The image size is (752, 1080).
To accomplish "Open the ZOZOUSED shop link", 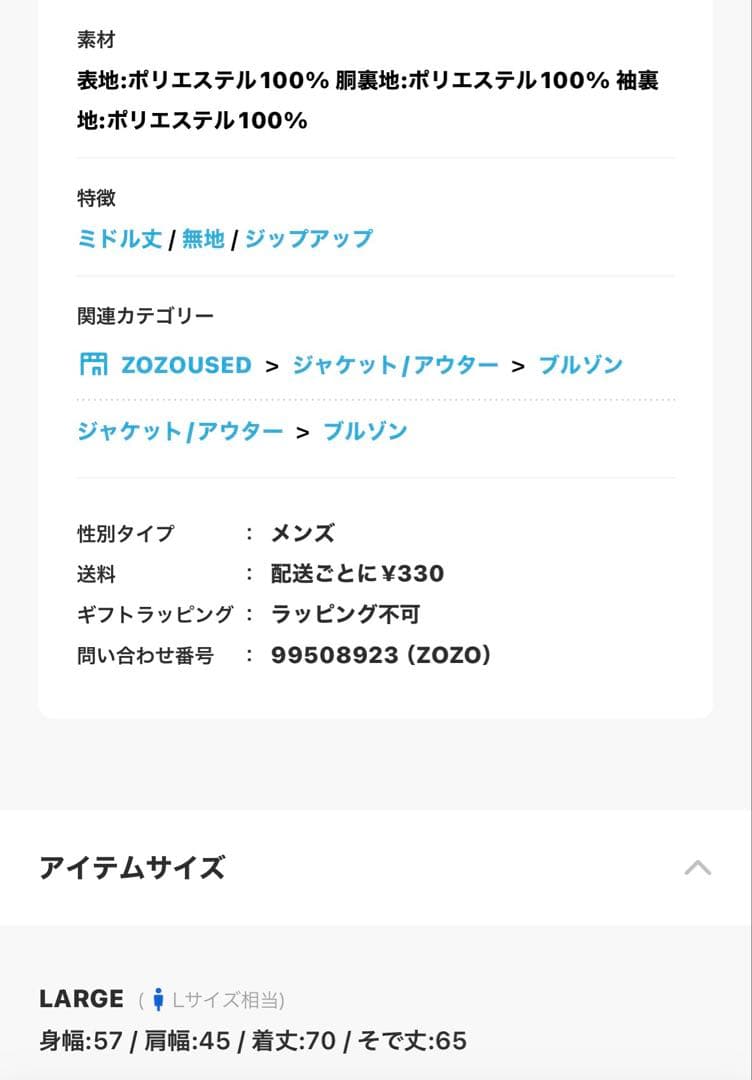I will click(185, 365).
